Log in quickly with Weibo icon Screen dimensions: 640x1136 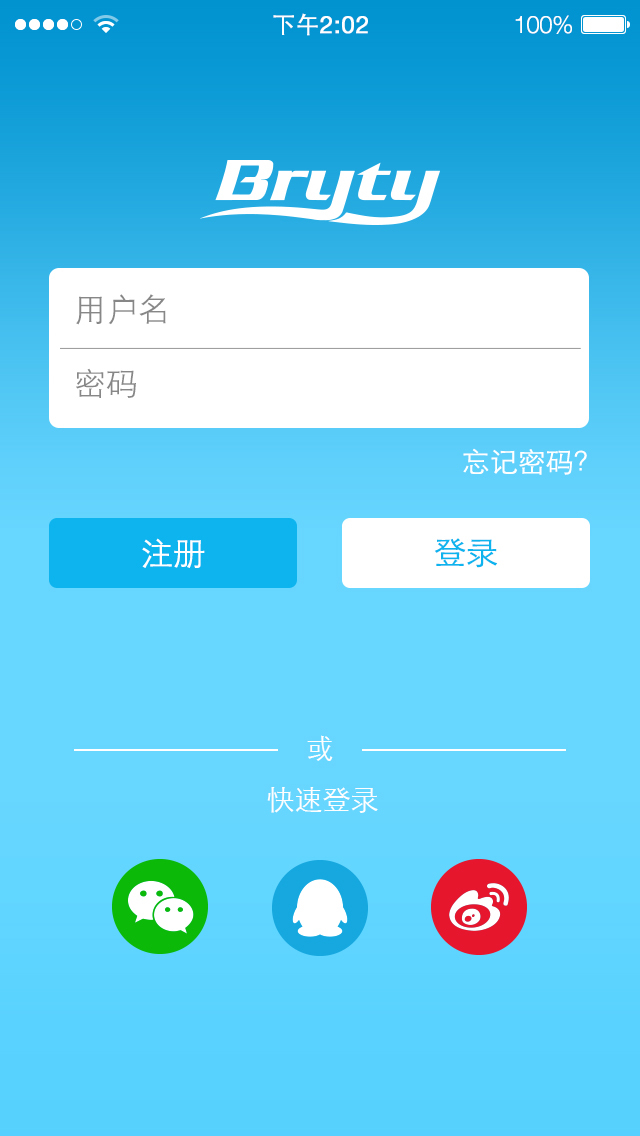(479, 906)
